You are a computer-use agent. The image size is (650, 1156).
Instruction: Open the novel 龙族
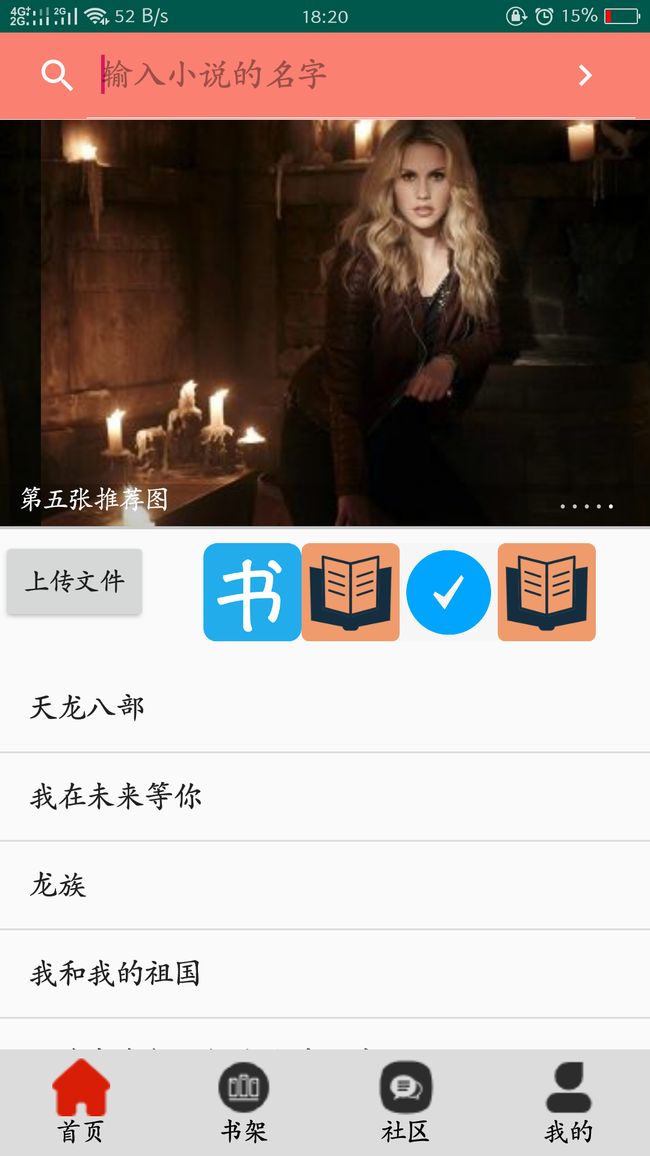[x=325, y=885]
